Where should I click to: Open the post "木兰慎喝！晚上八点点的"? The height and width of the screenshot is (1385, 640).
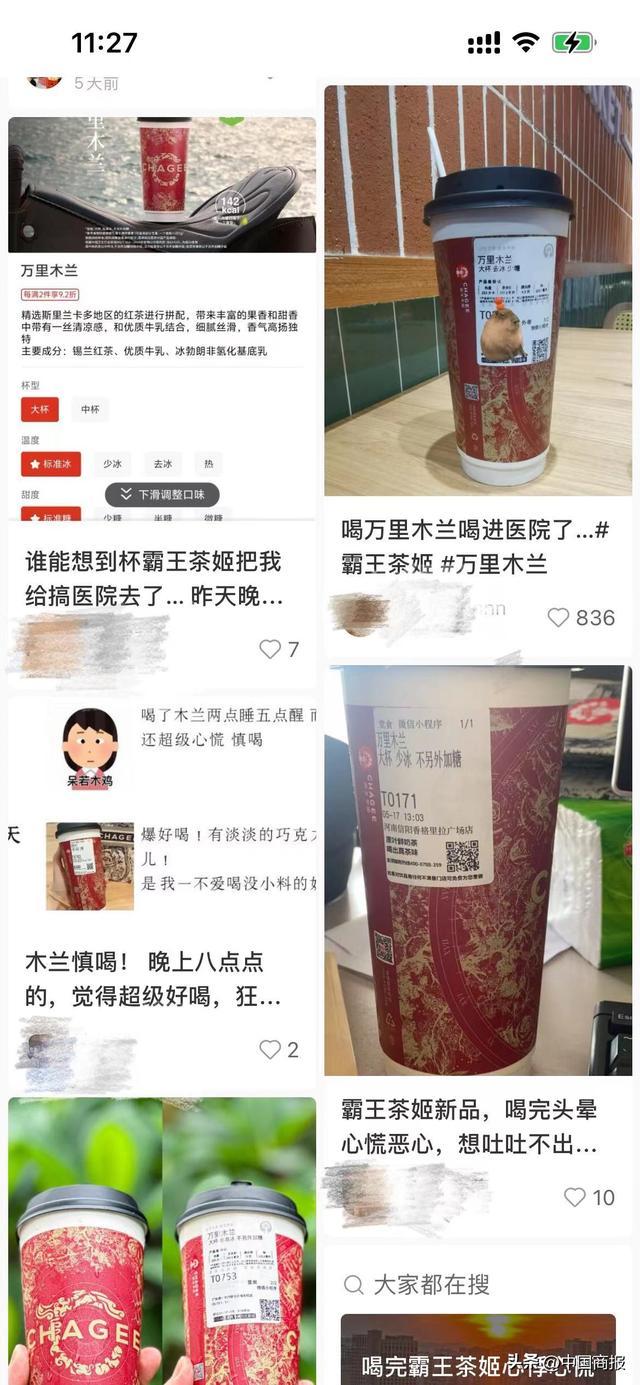pos(152,979)
